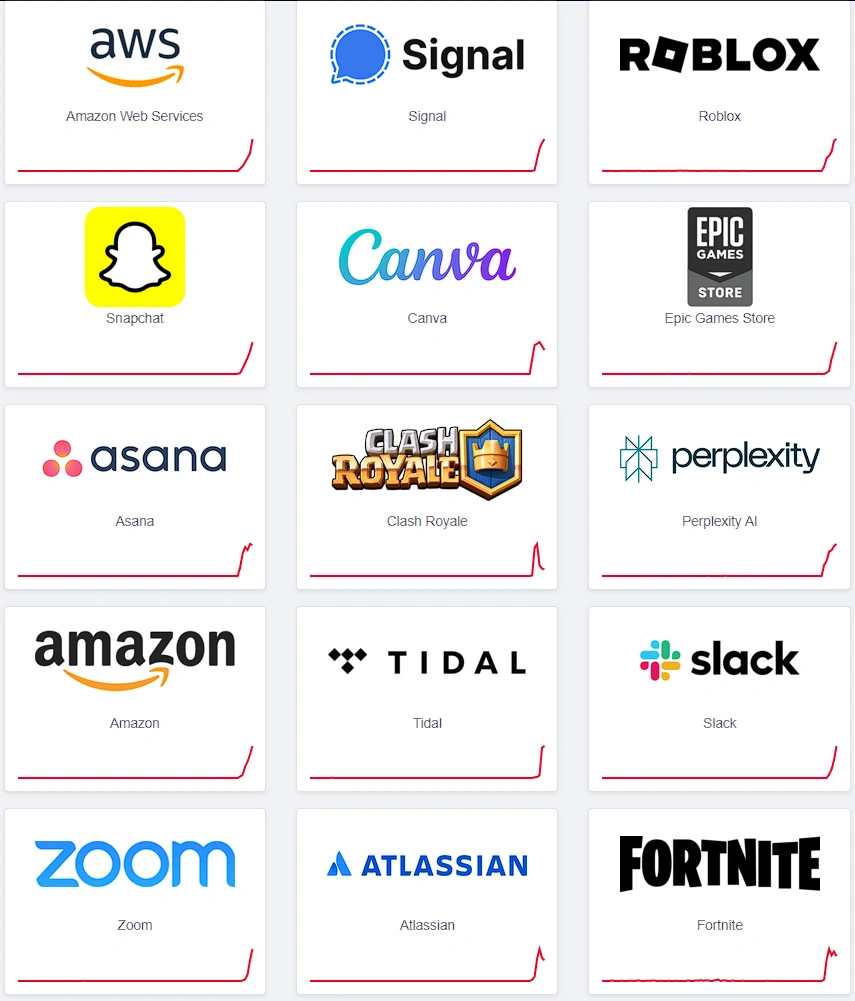The image size is (855, 1001).
Task: Open the Asana card
Action: [134, 495]
